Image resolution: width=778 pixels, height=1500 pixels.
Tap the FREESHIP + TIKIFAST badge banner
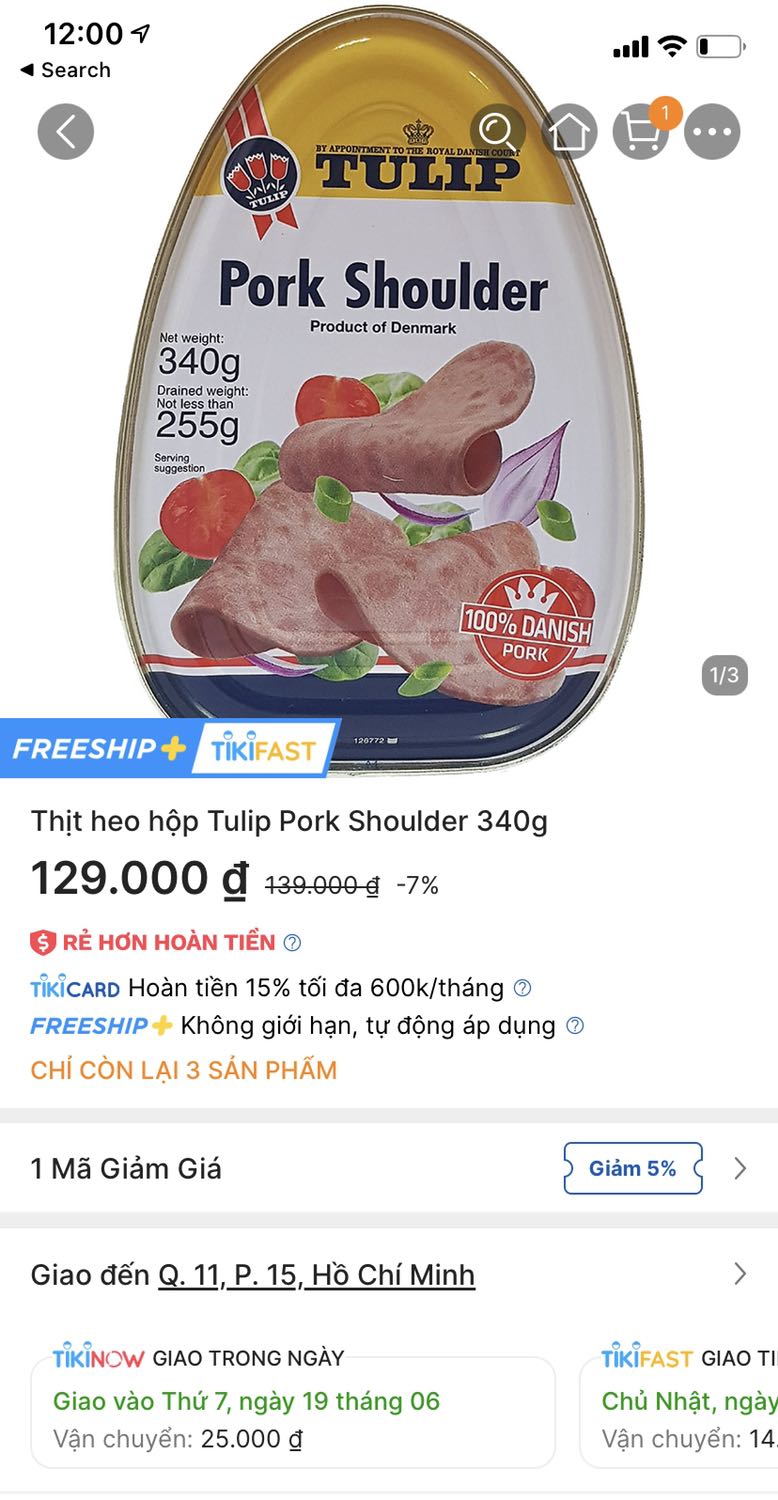point(165,747)
